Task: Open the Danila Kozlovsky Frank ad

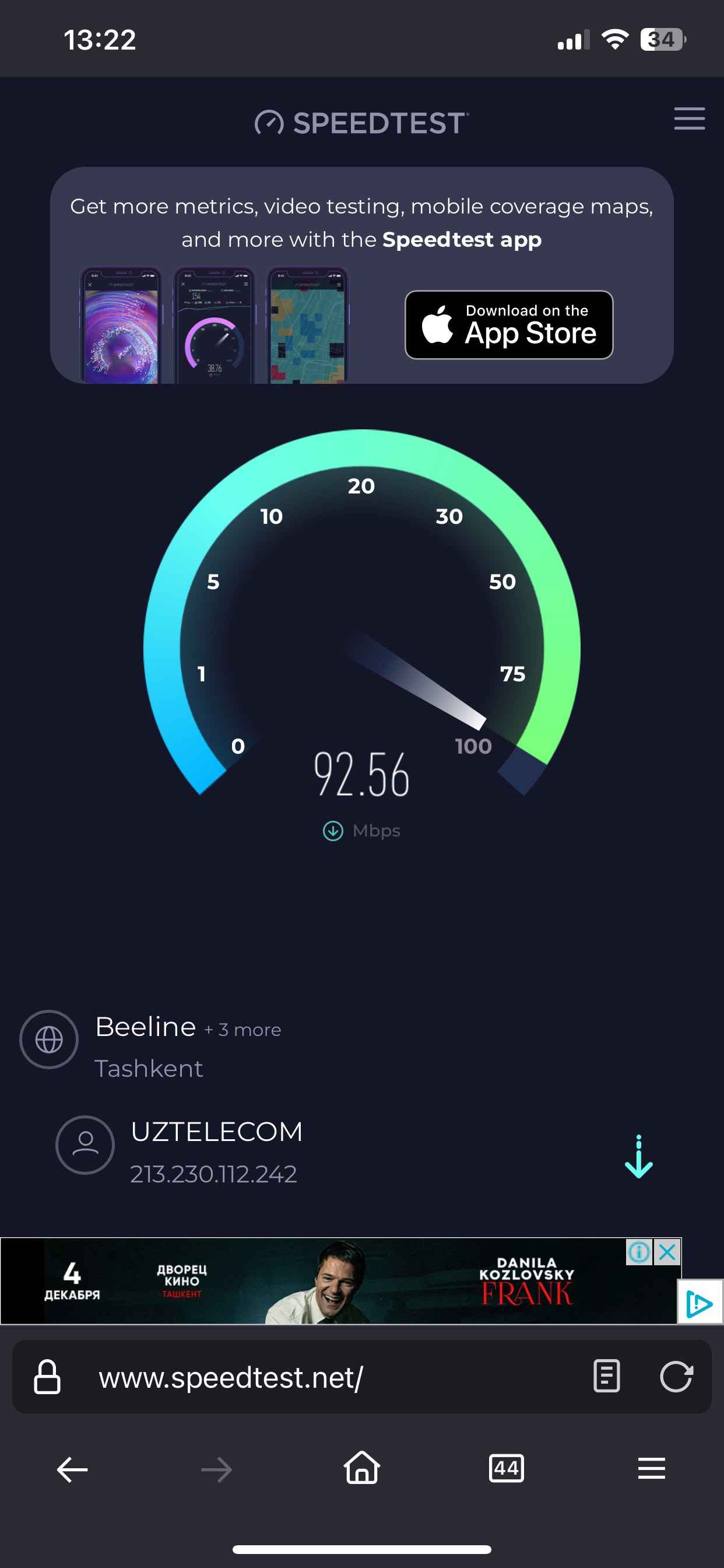Action: (340, 1282)
